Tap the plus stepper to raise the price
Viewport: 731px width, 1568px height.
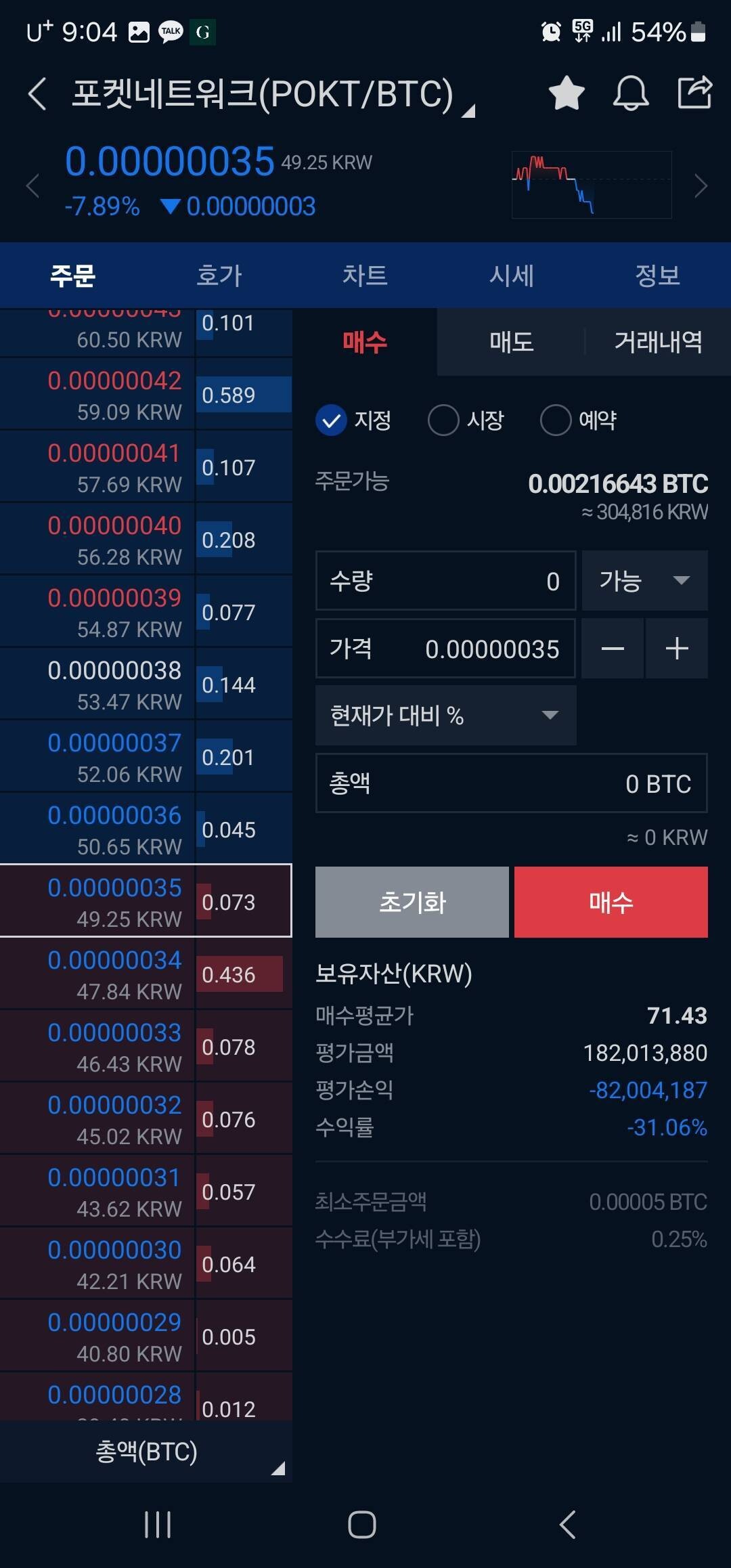676,648
